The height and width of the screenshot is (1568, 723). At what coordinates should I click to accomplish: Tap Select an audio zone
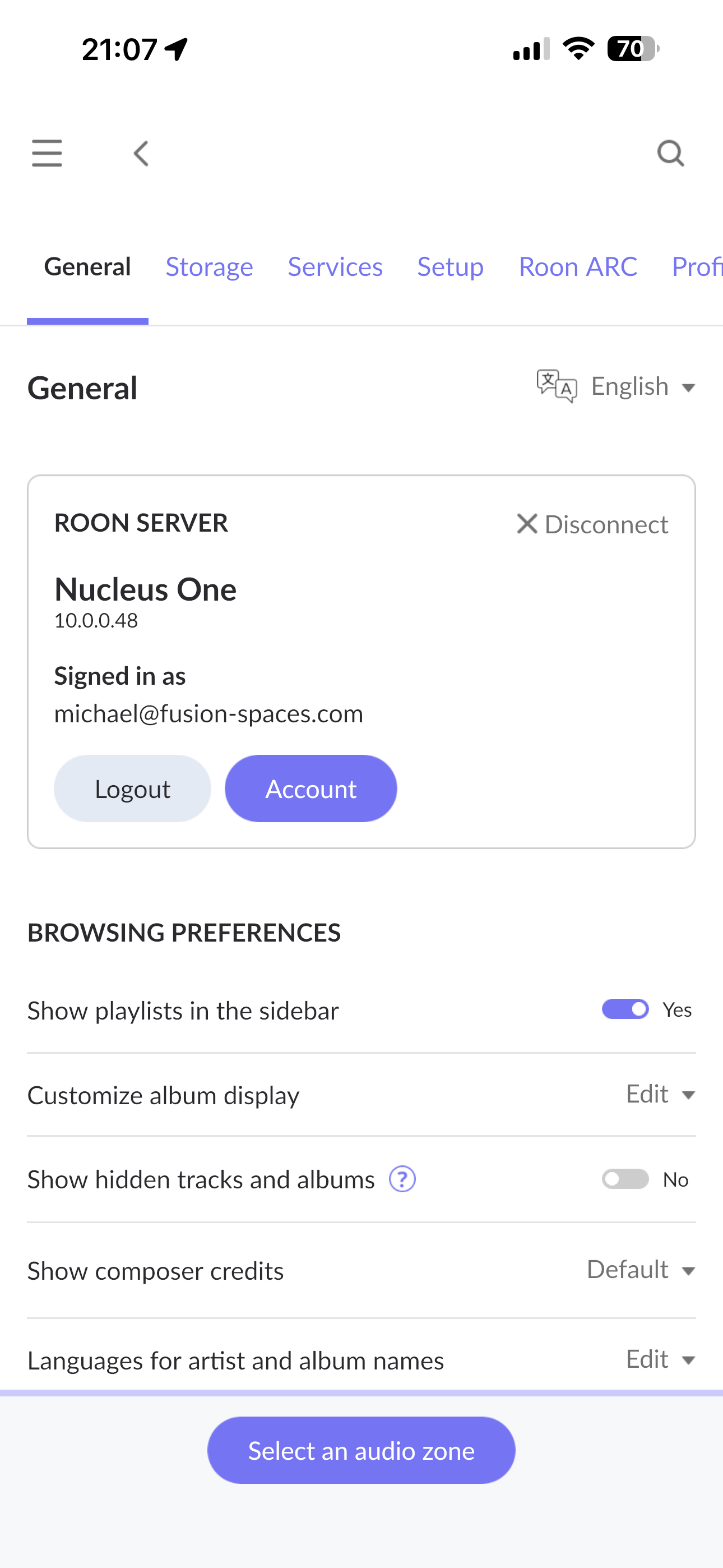coord(361,1451)
